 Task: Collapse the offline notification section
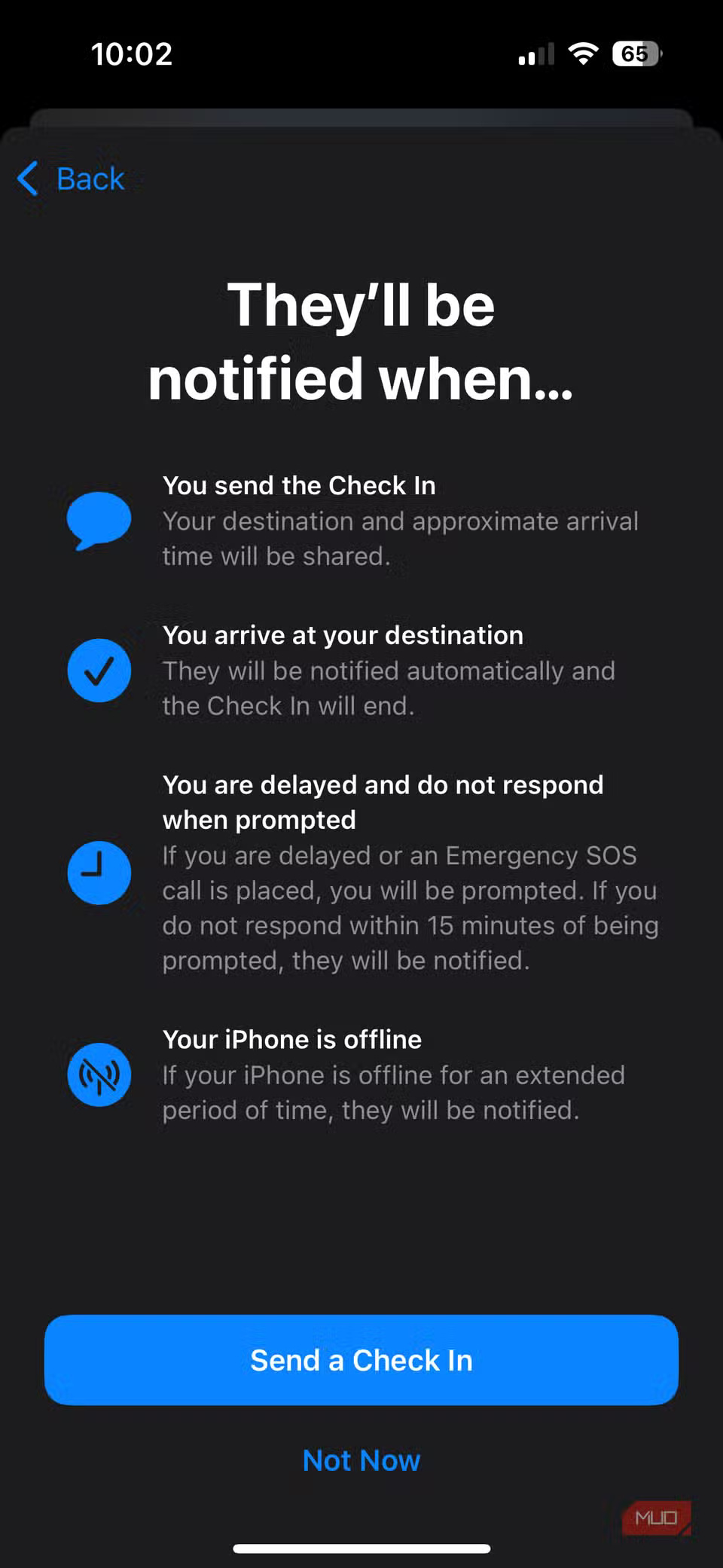[x=392, y=1091]
